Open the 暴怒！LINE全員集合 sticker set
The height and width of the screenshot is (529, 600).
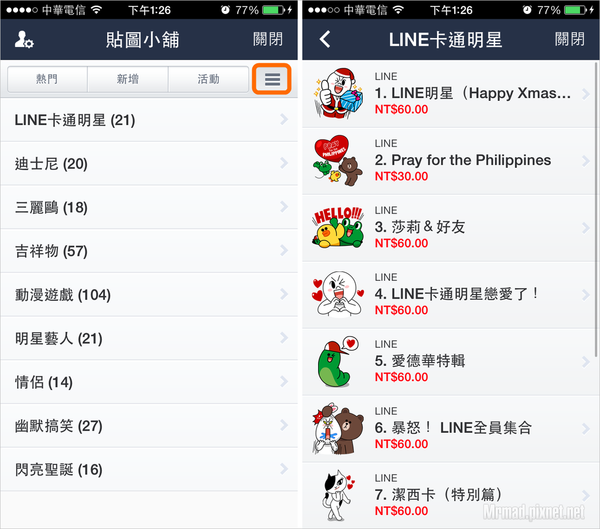450,428
